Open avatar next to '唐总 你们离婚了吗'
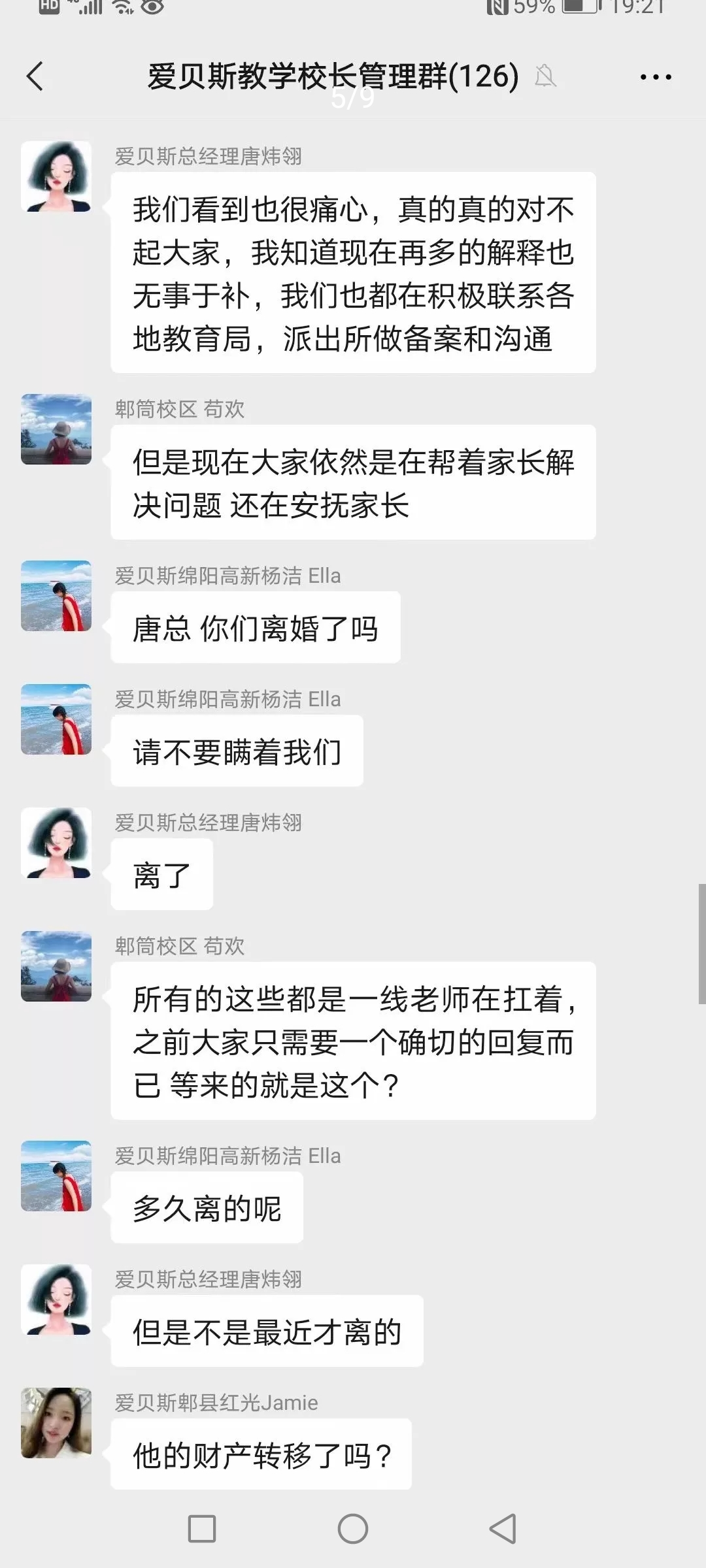 tap(56, 596)
